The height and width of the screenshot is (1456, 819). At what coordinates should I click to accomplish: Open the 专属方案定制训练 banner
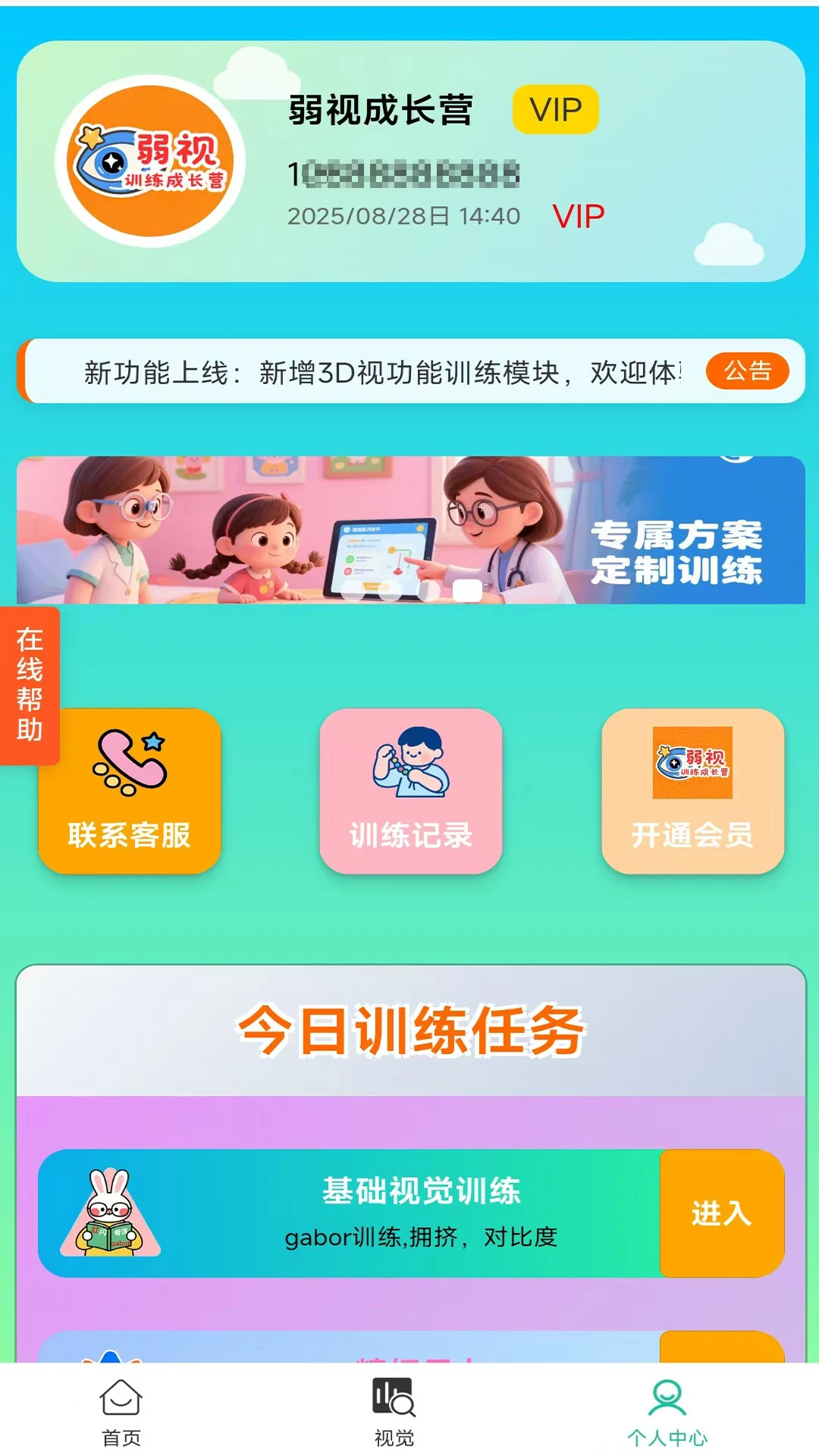tap(410, 529)
